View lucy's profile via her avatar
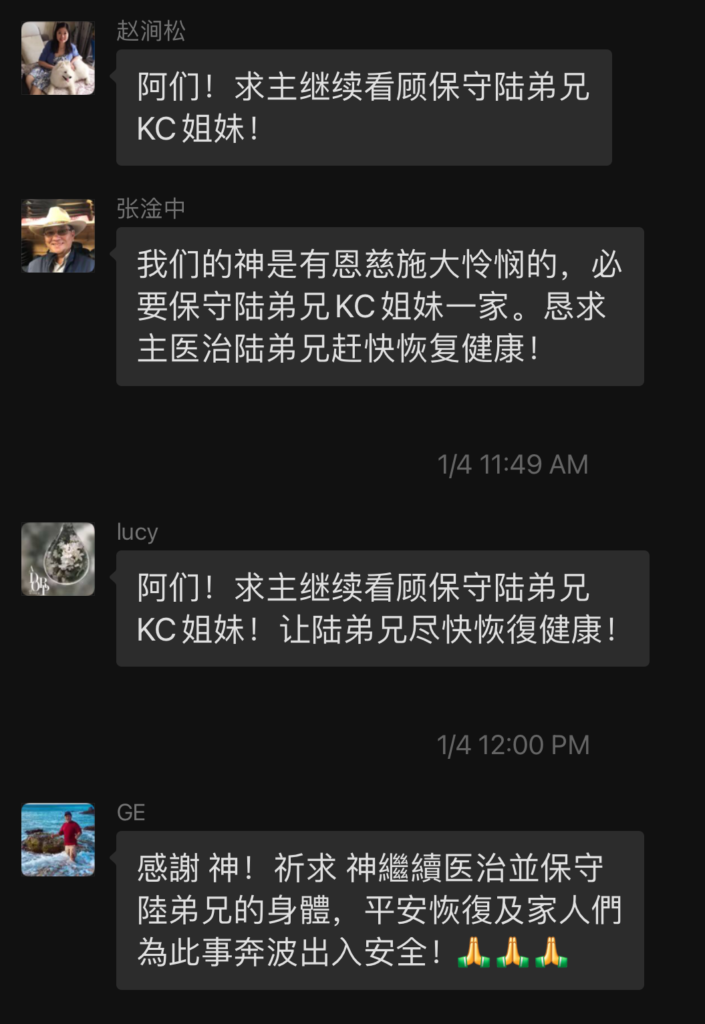 point(58,559)
